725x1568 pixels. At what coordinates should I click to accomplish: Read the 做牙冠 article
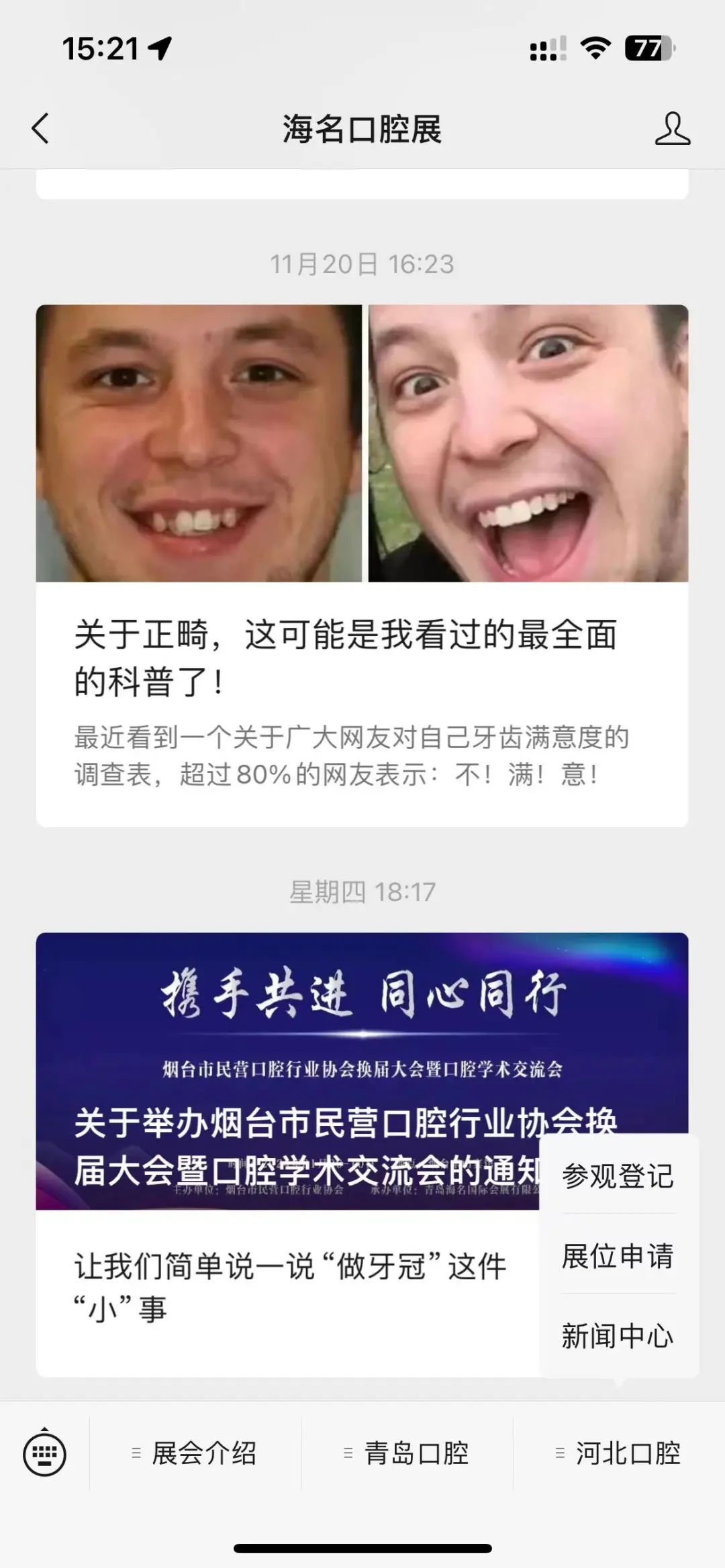[289, 1287]
